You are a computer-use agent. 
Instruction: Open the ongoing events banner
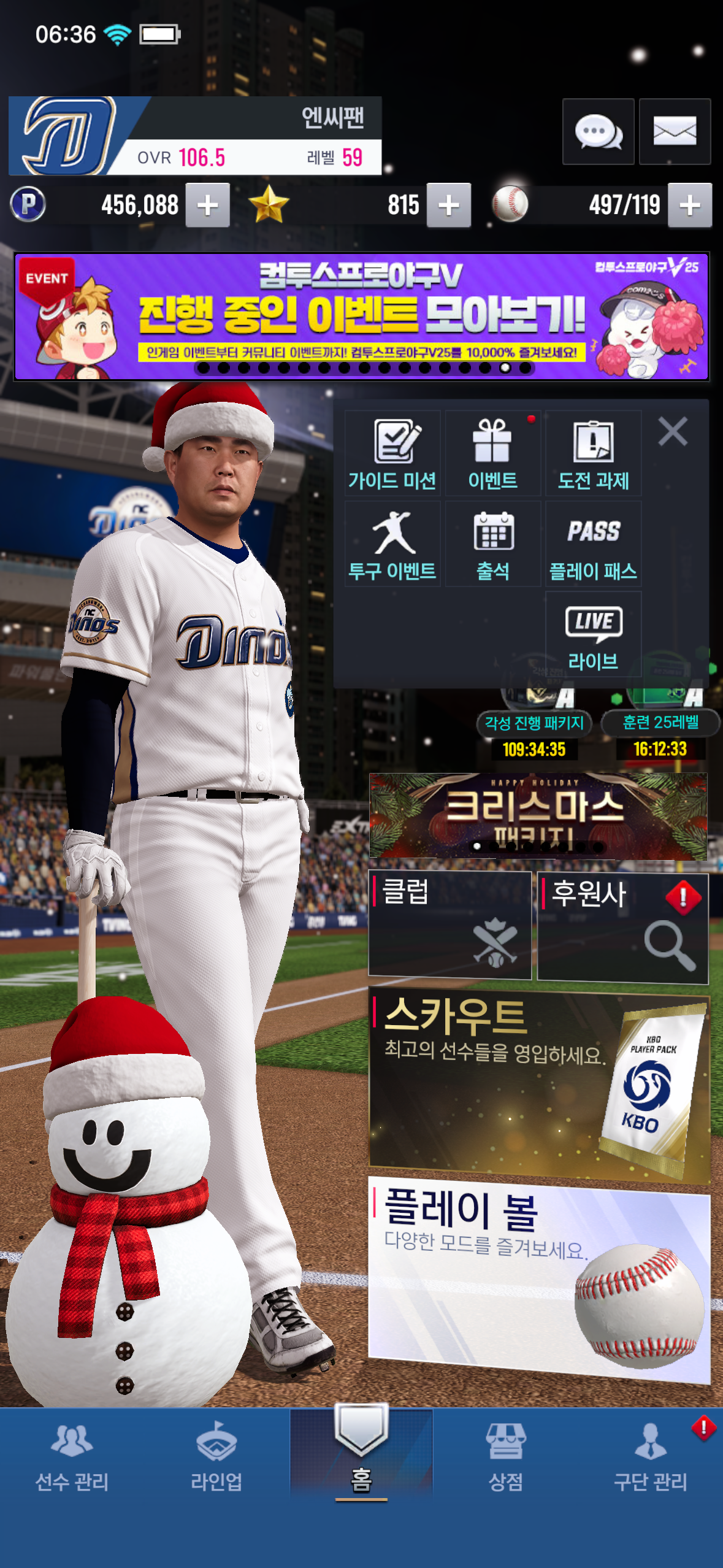pyautogui.click(x=361, y=317)
